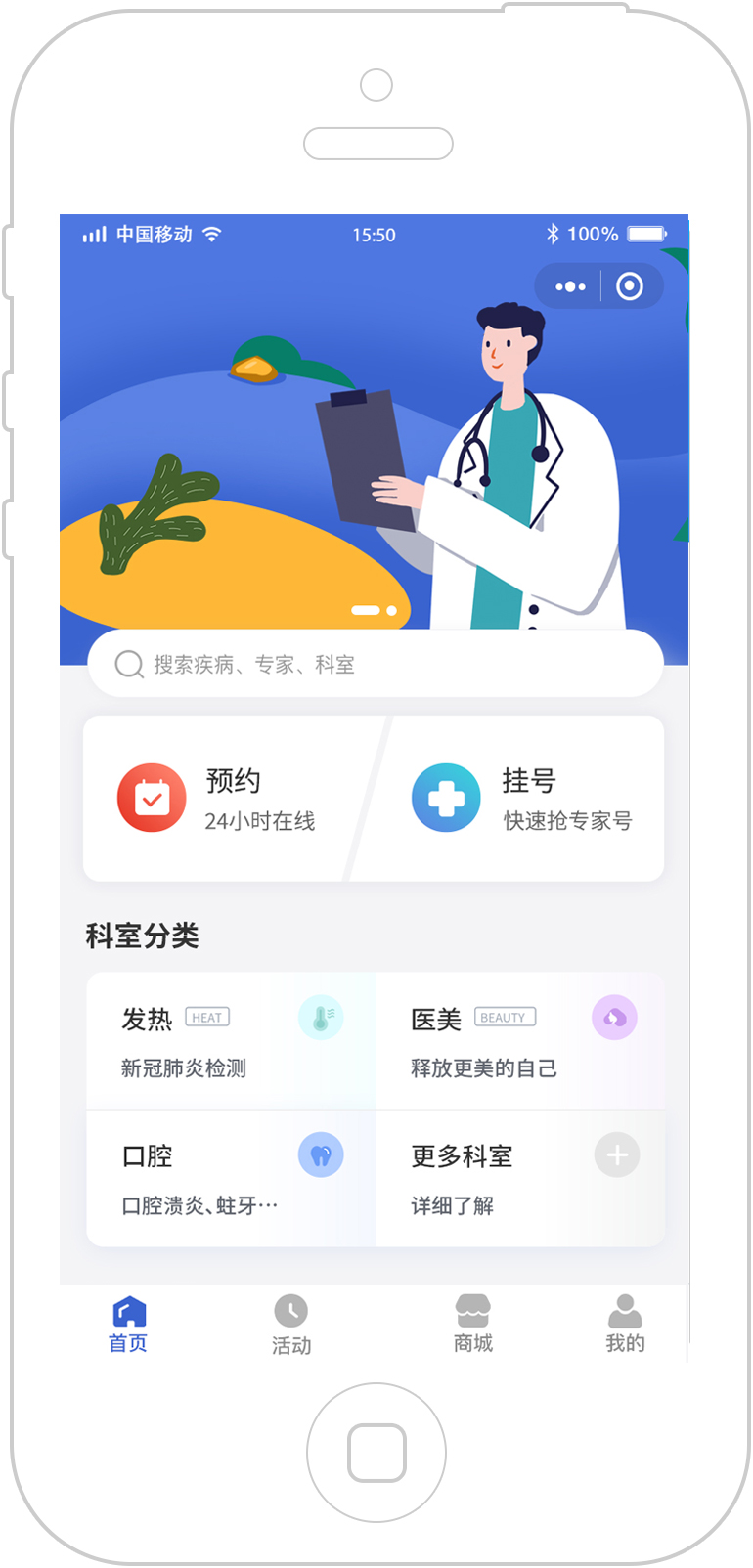Select the 发热 department card
This screenshot has width=753, height=1568.
tap(231, 1041)
